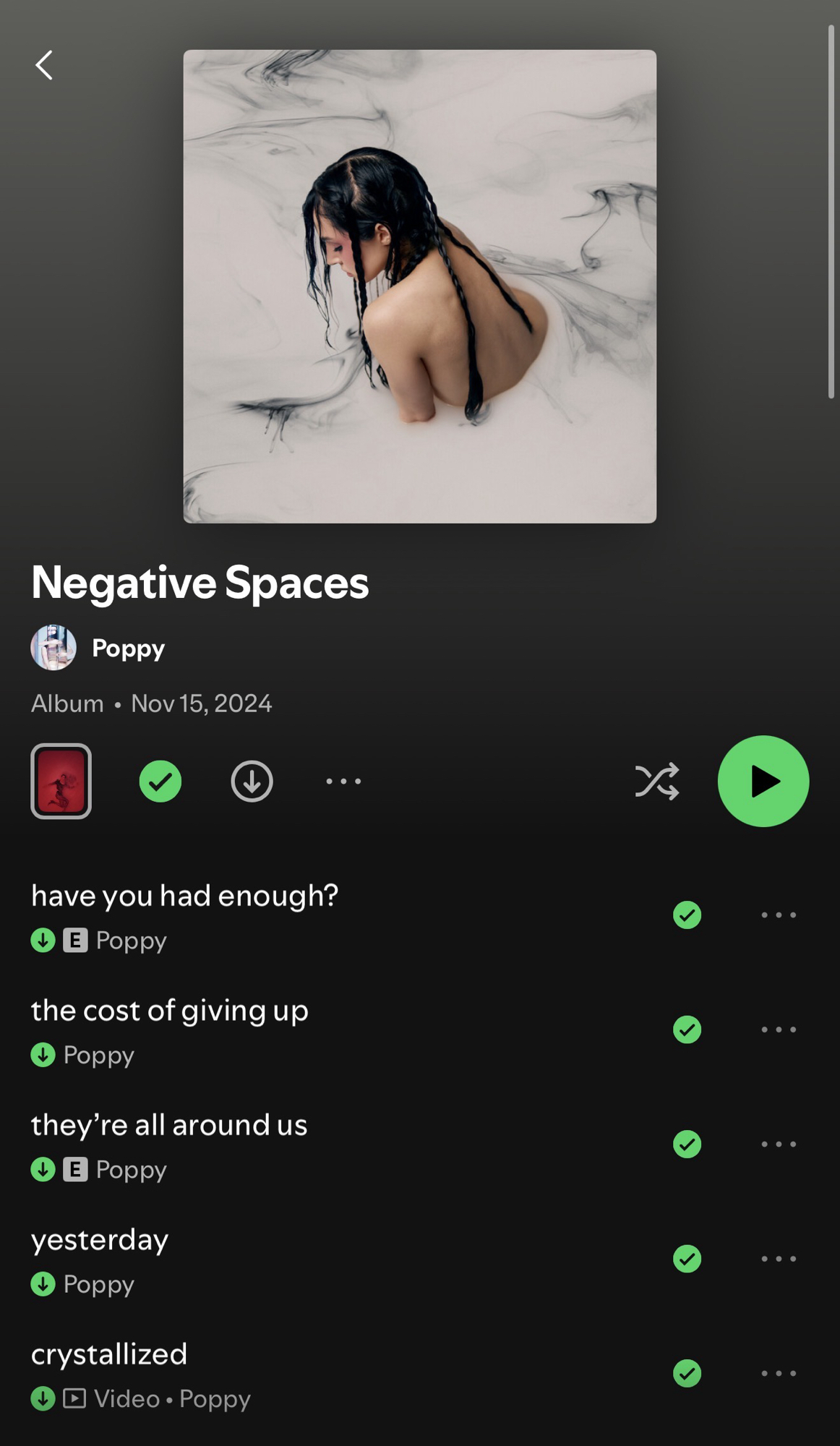The width and height of the screenshot is (840, 1446).
Task: Open options for "have you had enough?"
Action: coord(778,915)
